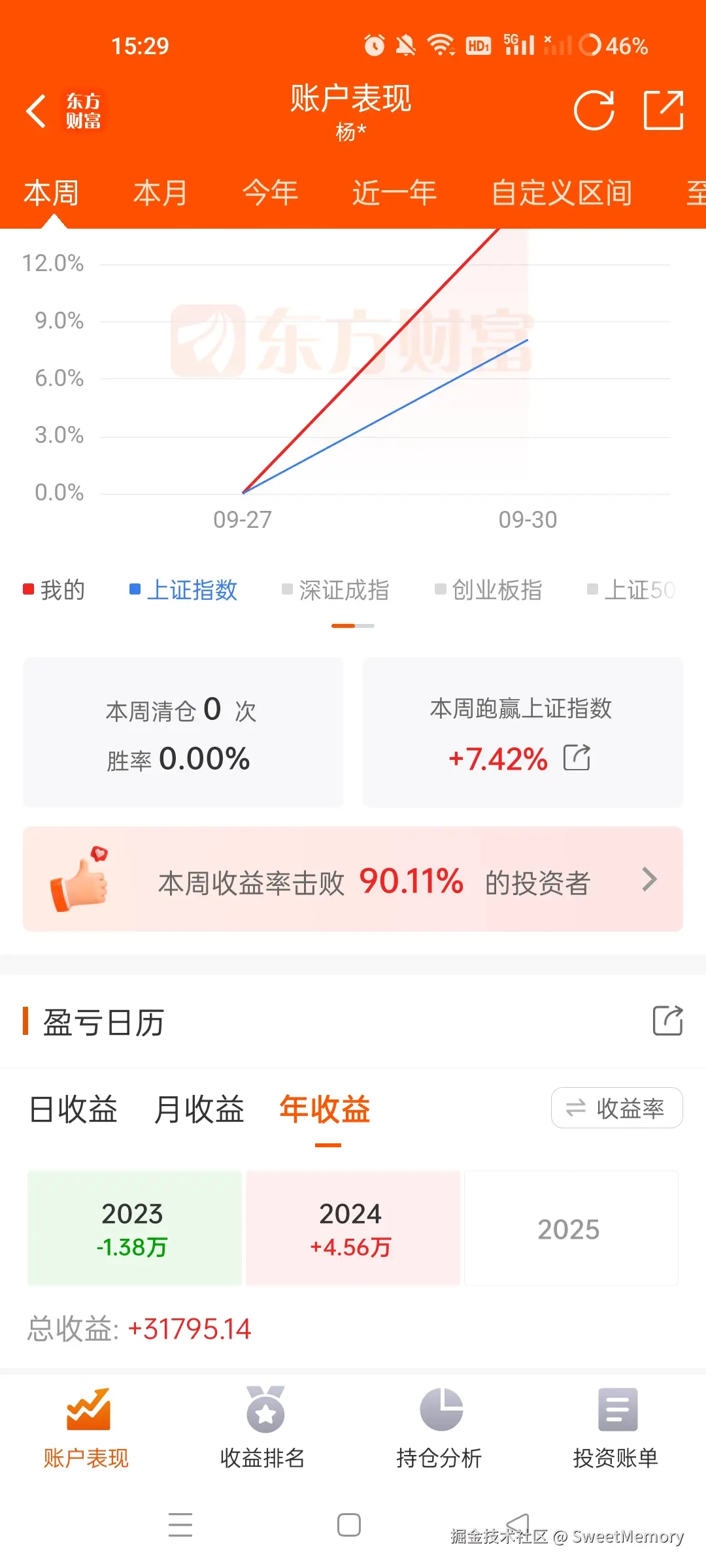Switch to 本月 period tab
Screen dimensions: 706x1568
[159, 193]
